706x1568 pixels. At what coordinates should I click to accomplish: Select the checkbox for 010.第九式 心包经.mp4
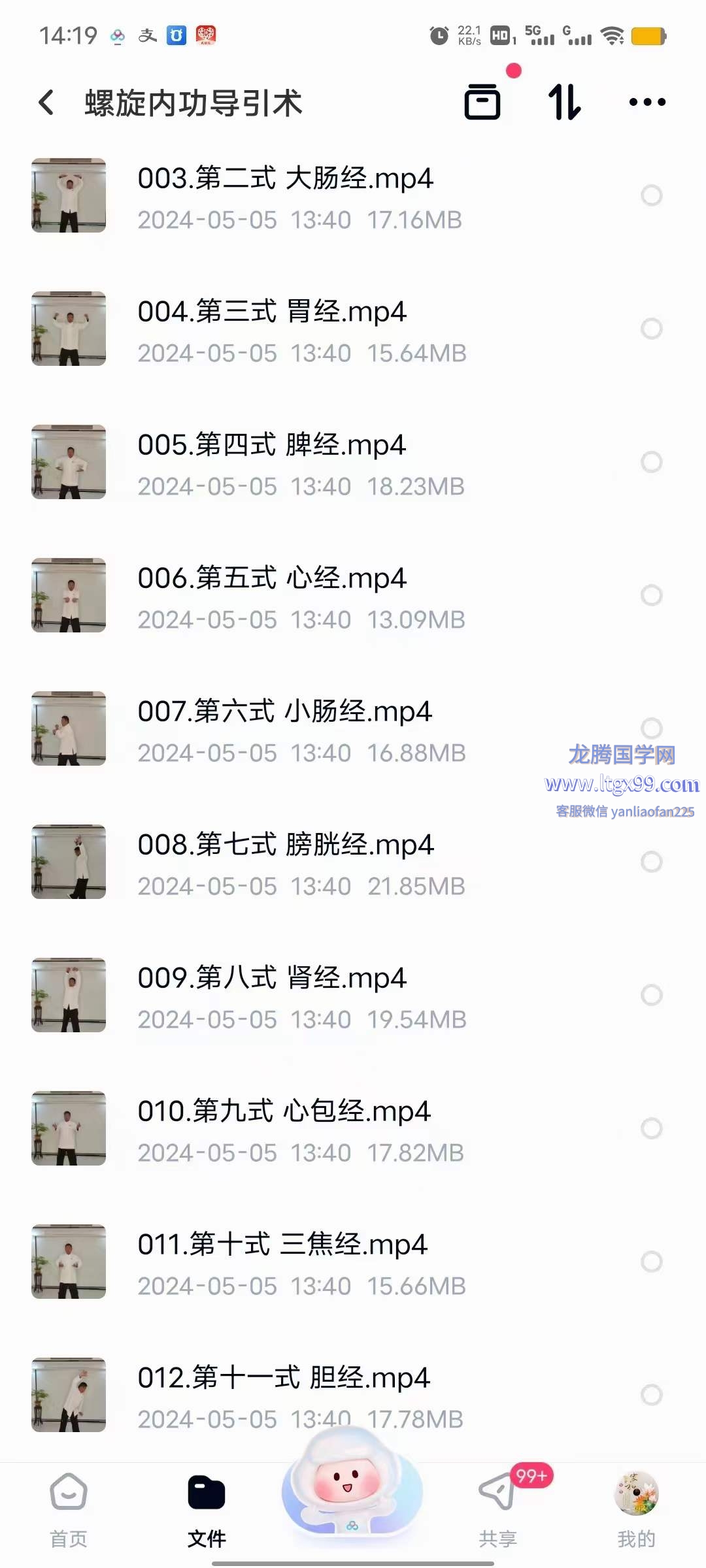[x=651, y=1128]
